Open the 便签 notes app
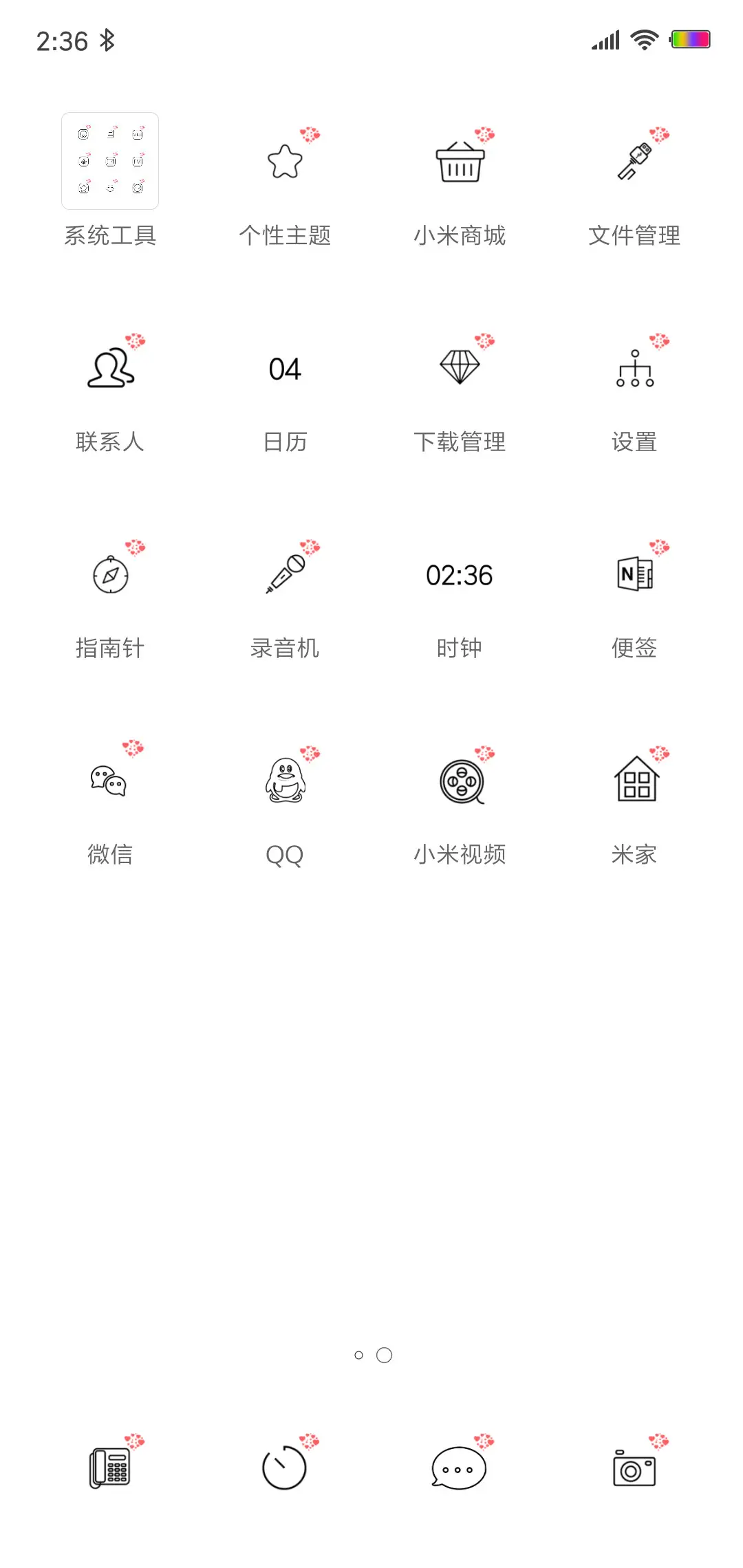Image resolution: width=743 pixels, height=1568 pixels. (x=634, y=576)
